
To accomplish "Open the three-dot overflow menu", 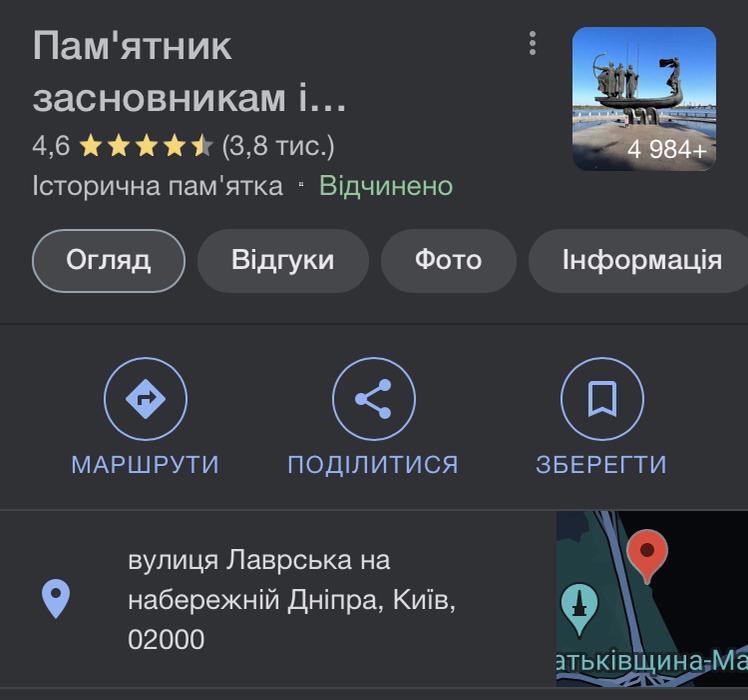I will point(532,43).
